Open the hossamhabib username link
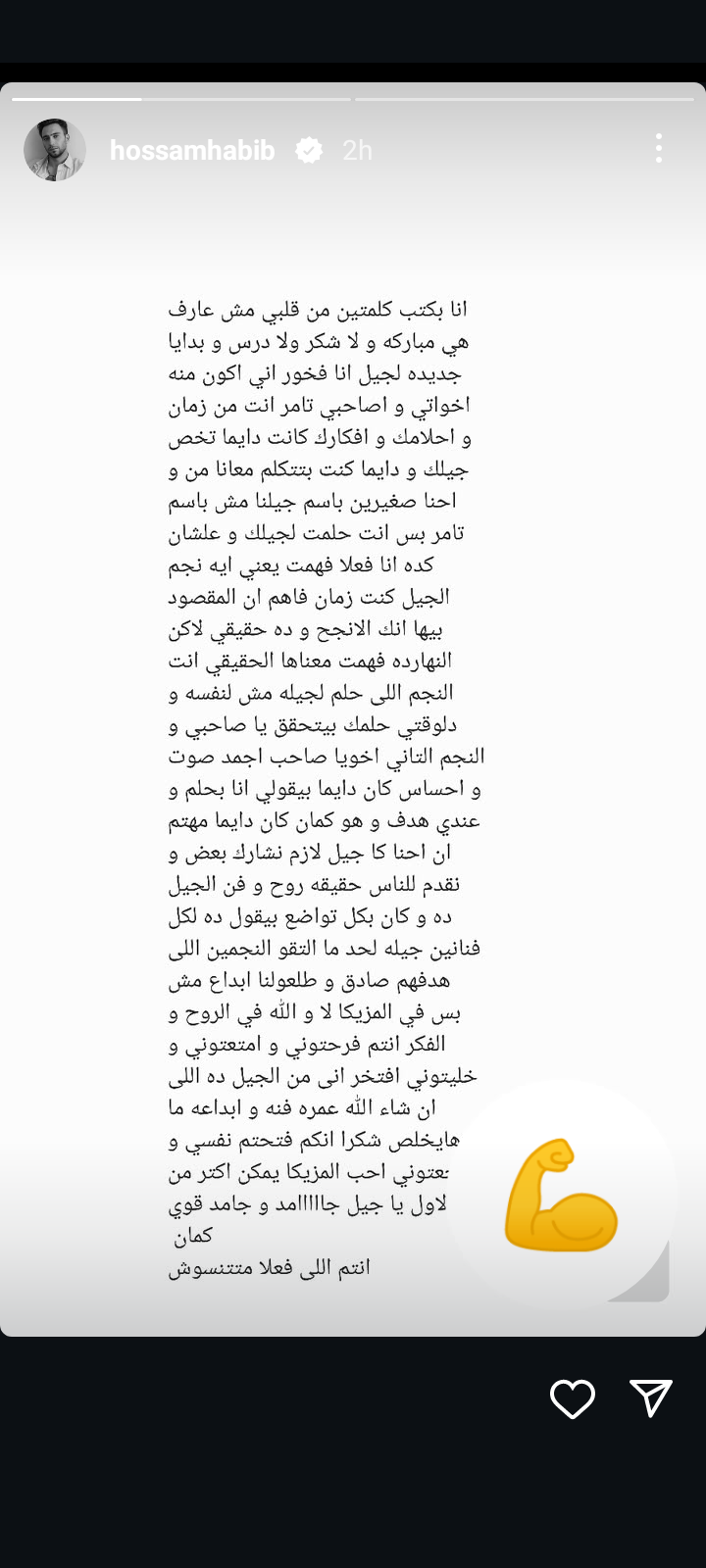The height and width of the screenshot is (1568, 706). [x=192, y=150]
